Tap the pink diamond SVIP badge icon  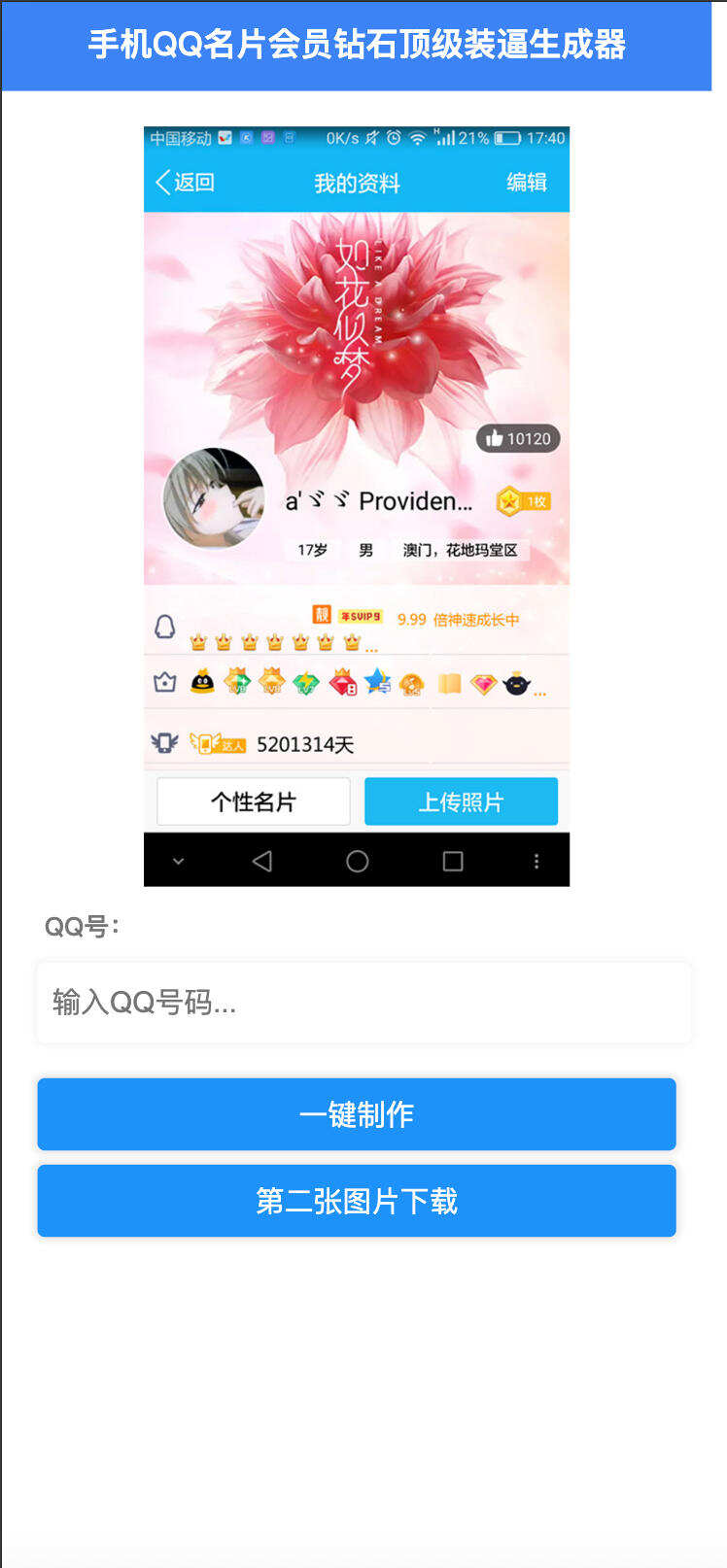[483, 683]
